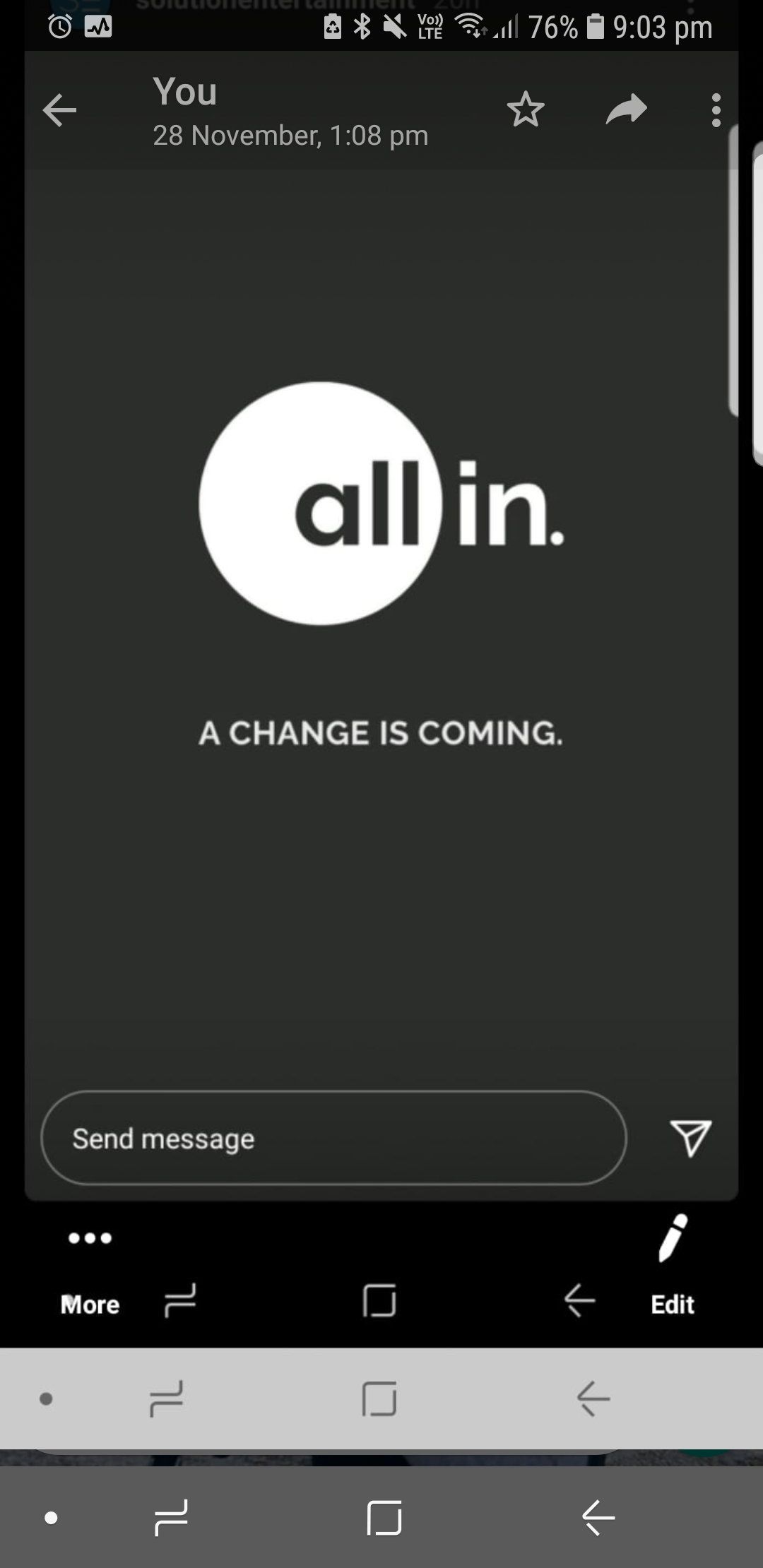Open recent apps from the bottom navigation bar

[171, 1517]
